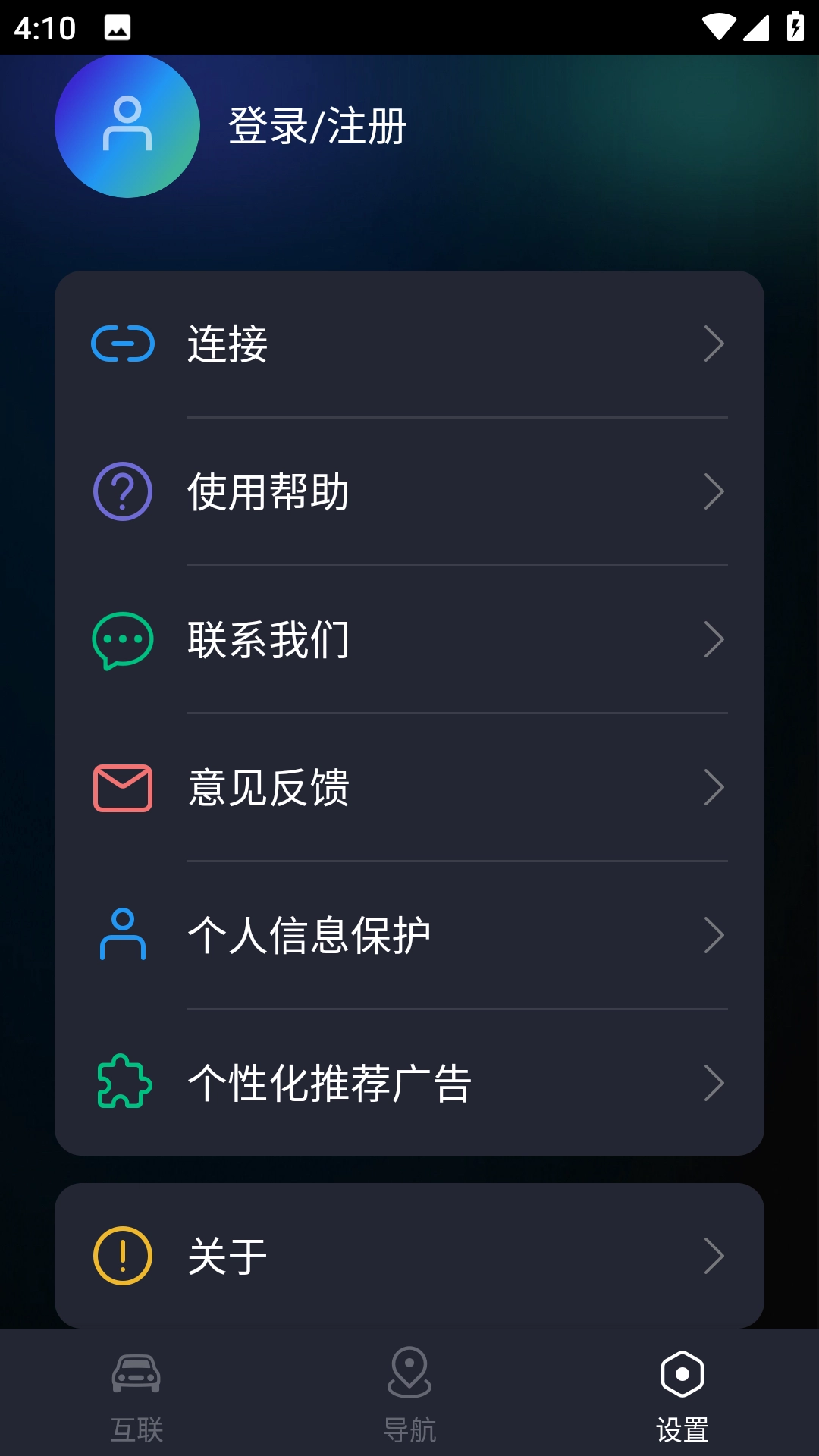Click the profile avatar circle

(x=127, y=126)
